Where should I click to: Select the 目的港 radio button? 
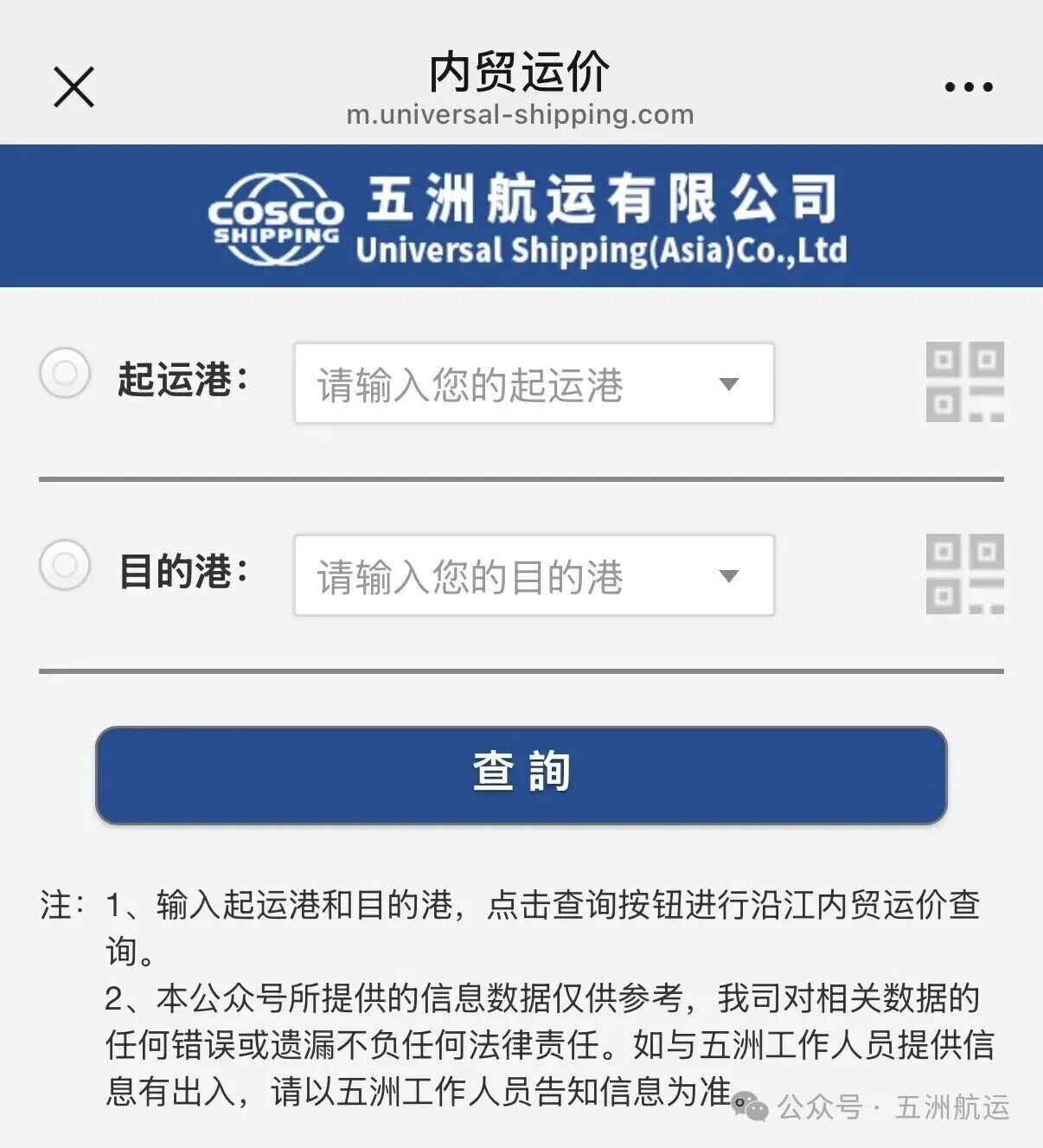(x=65, y=565)
